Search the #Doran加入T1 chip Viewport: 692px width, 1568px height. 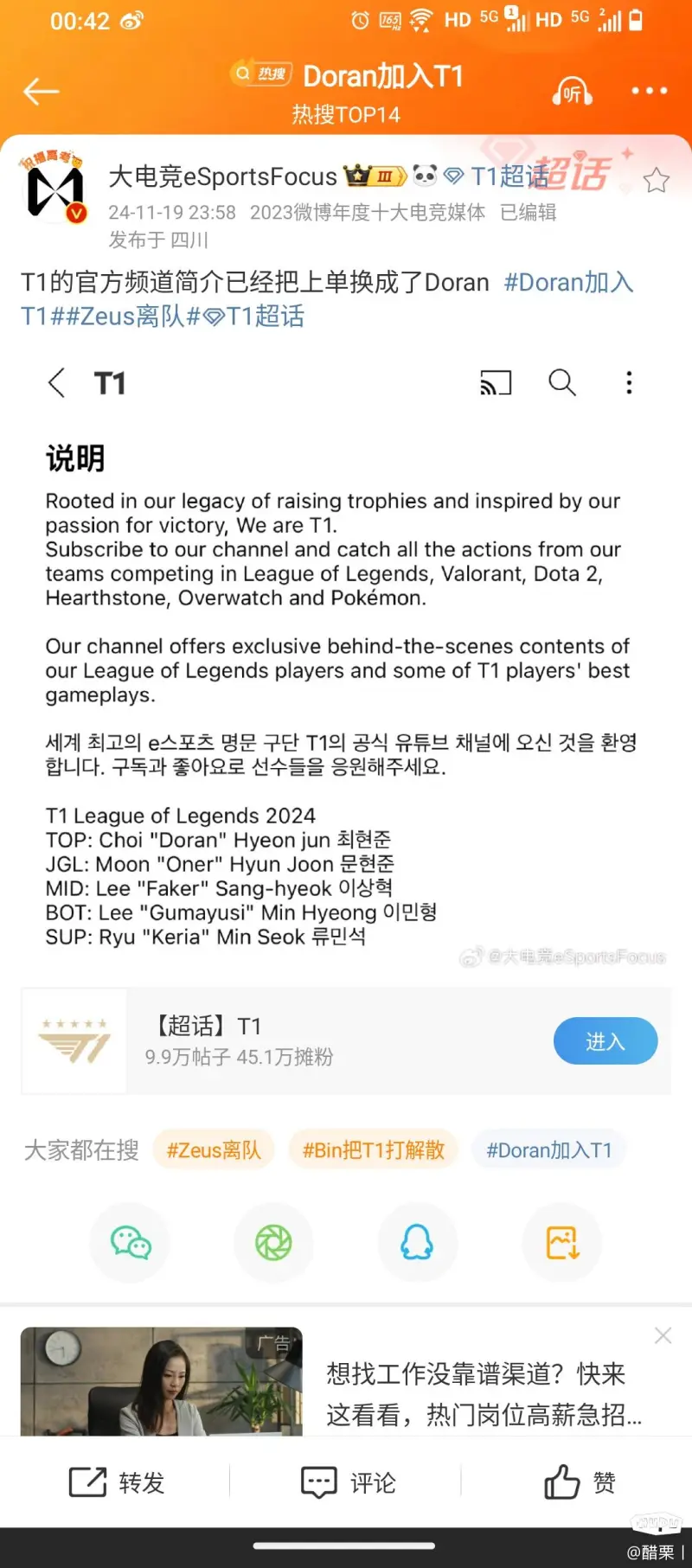(x=548, y=1150)
